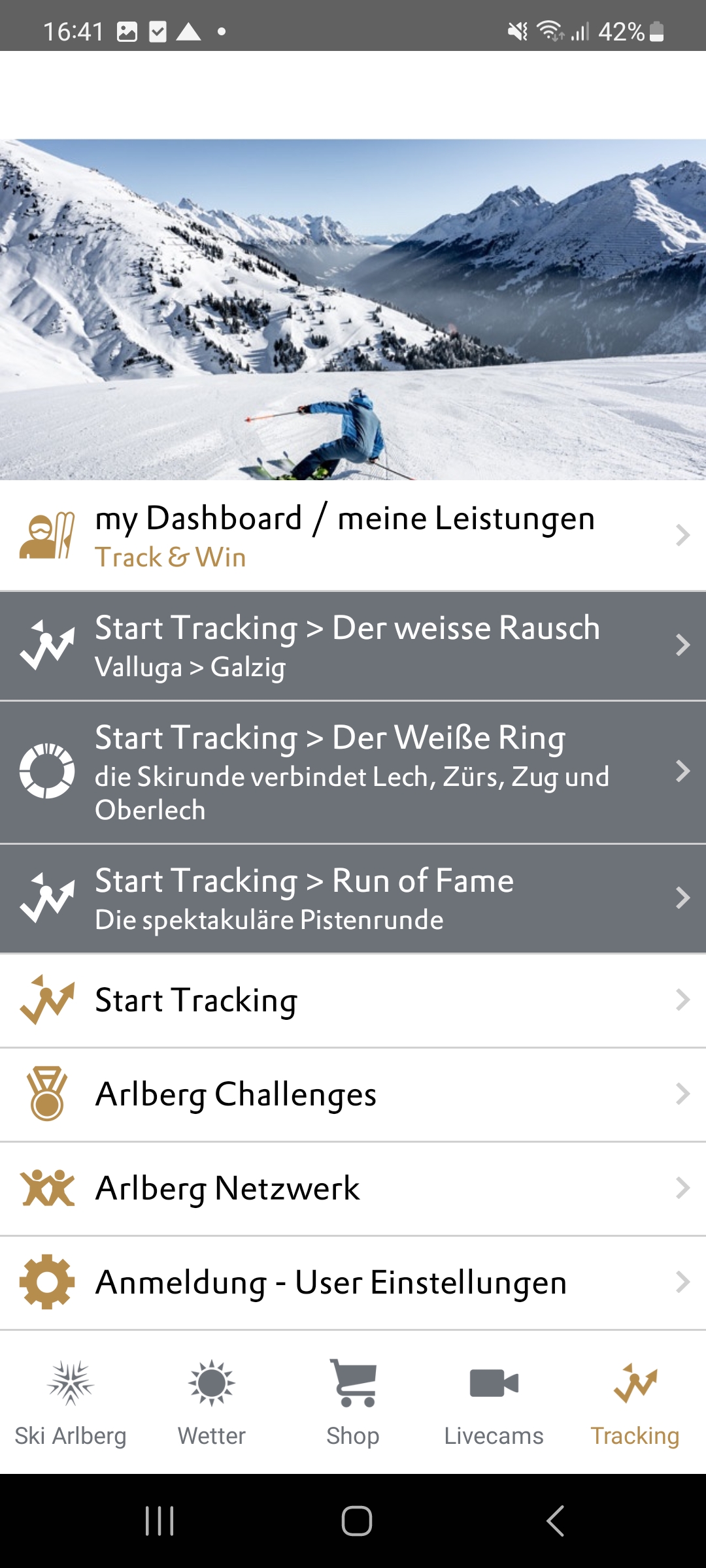Image resolution: width=706 pixels, height=1568 pixels.
Task: Go to the system home screen
Action: point(357,1521)
